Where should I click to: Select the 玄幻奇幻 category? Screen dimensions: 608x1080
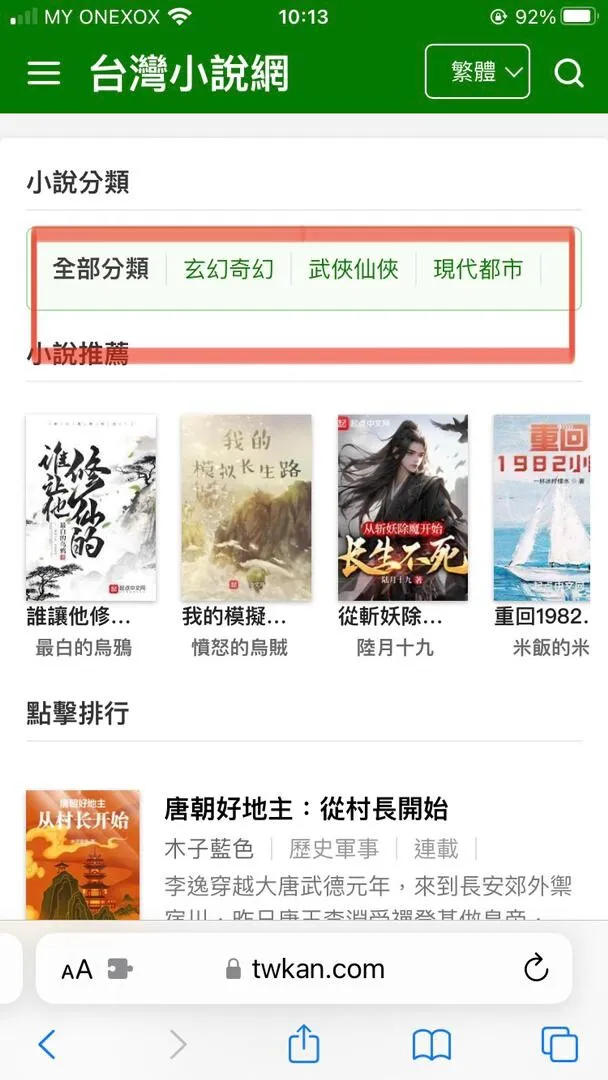[x=229, y=269]
